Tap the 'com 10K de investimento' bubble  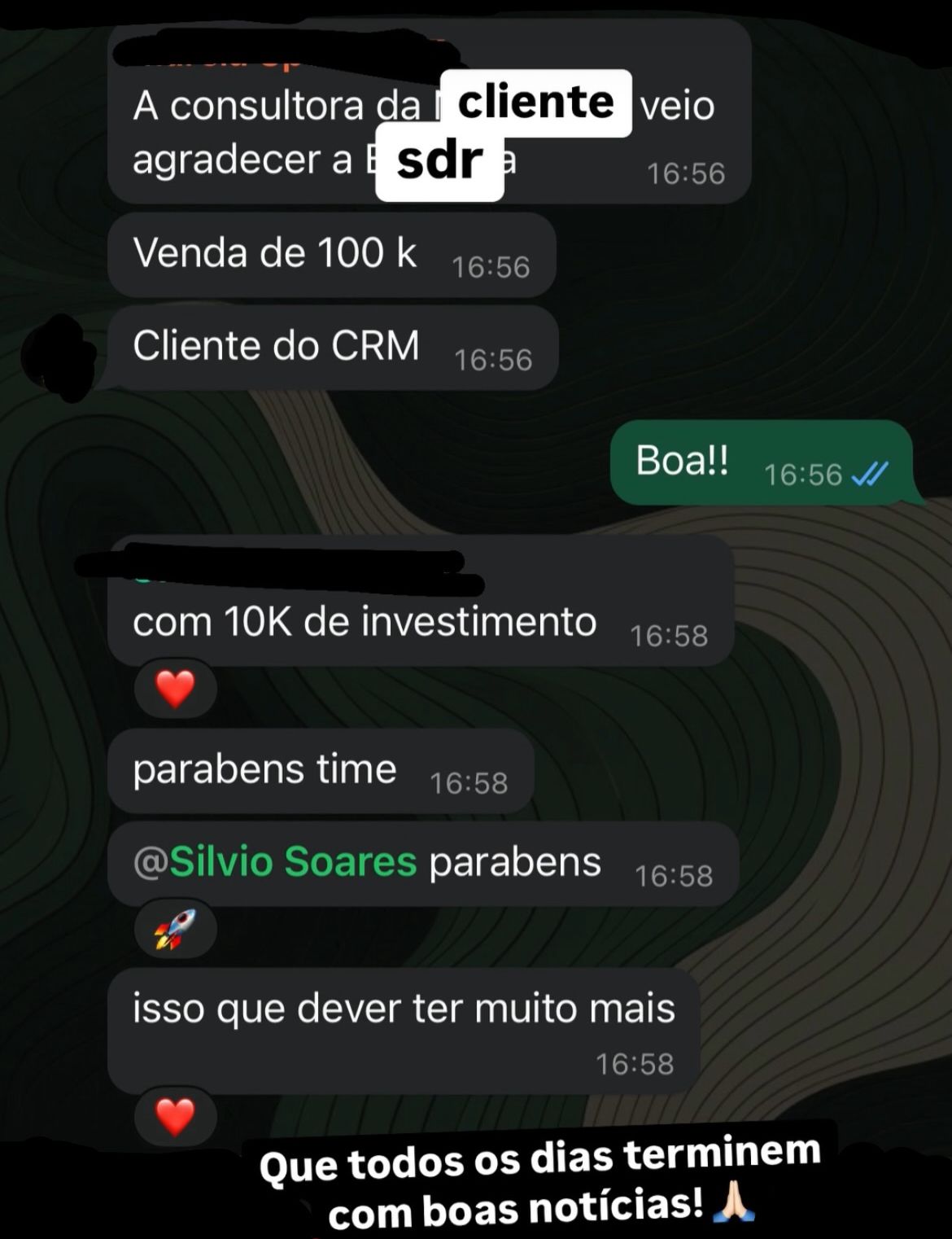[365, 622]
